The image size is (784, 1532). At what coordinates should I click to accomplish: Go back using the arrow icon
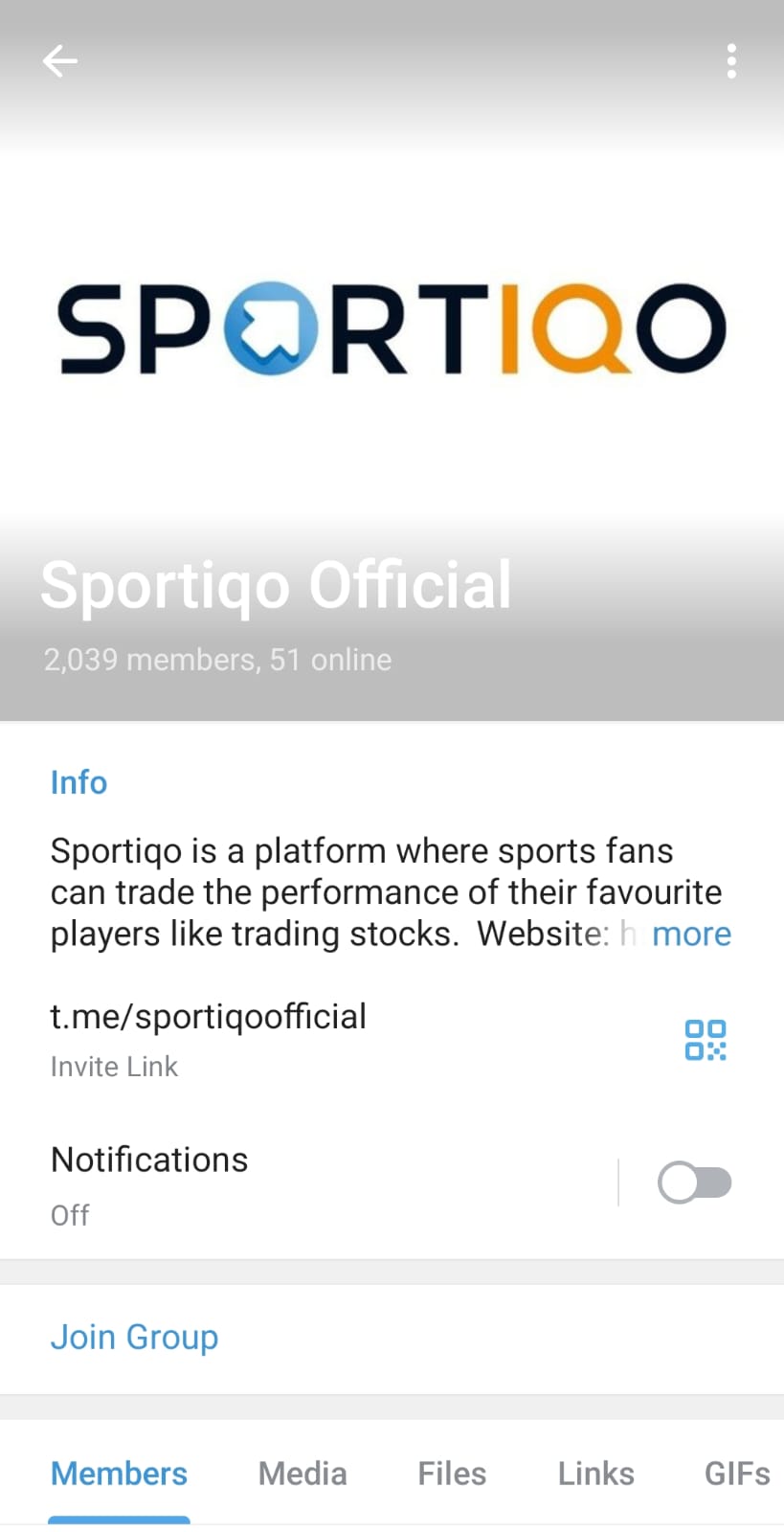click(x=59, y=61)
